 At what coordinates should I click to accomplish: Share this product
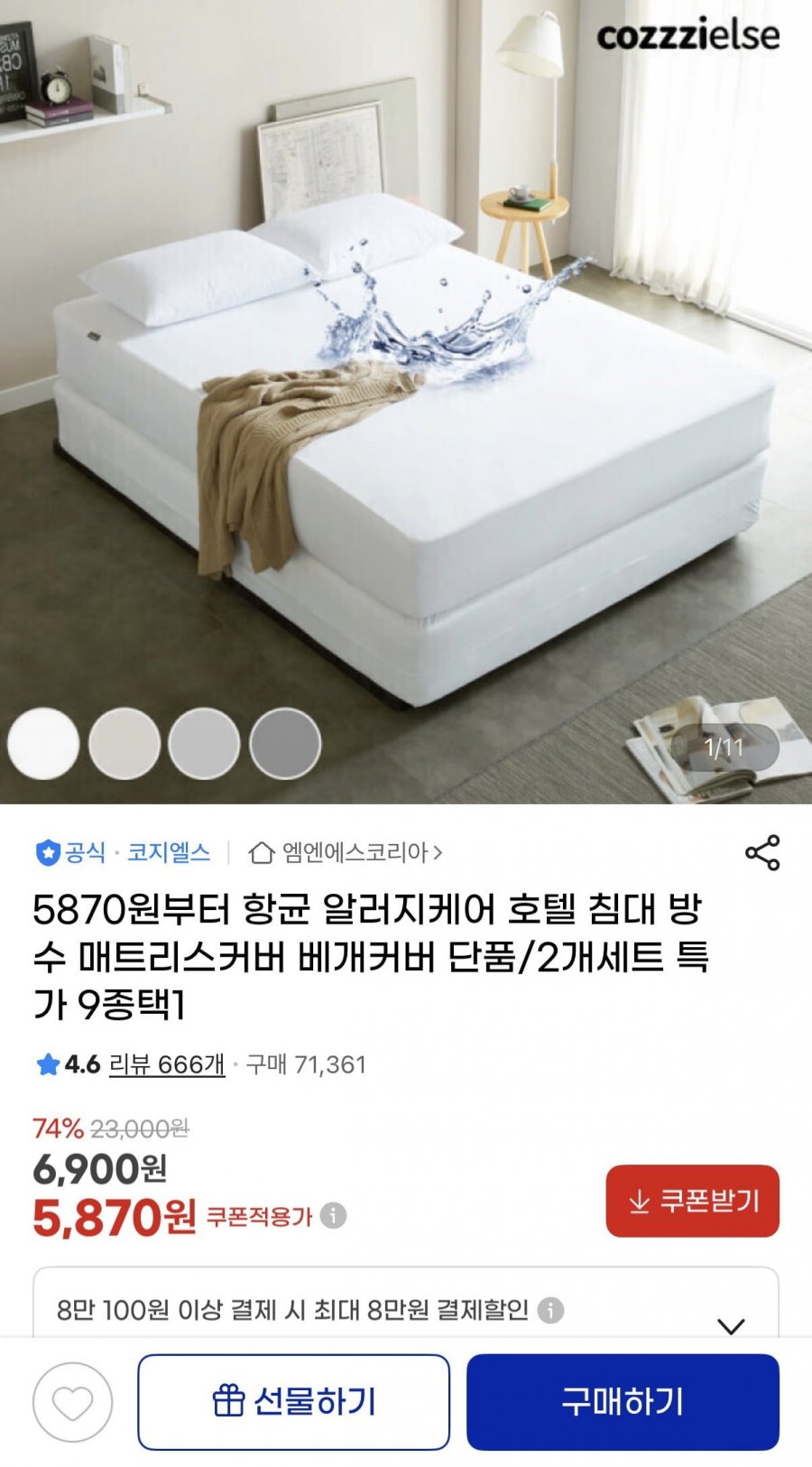[761, 853]
